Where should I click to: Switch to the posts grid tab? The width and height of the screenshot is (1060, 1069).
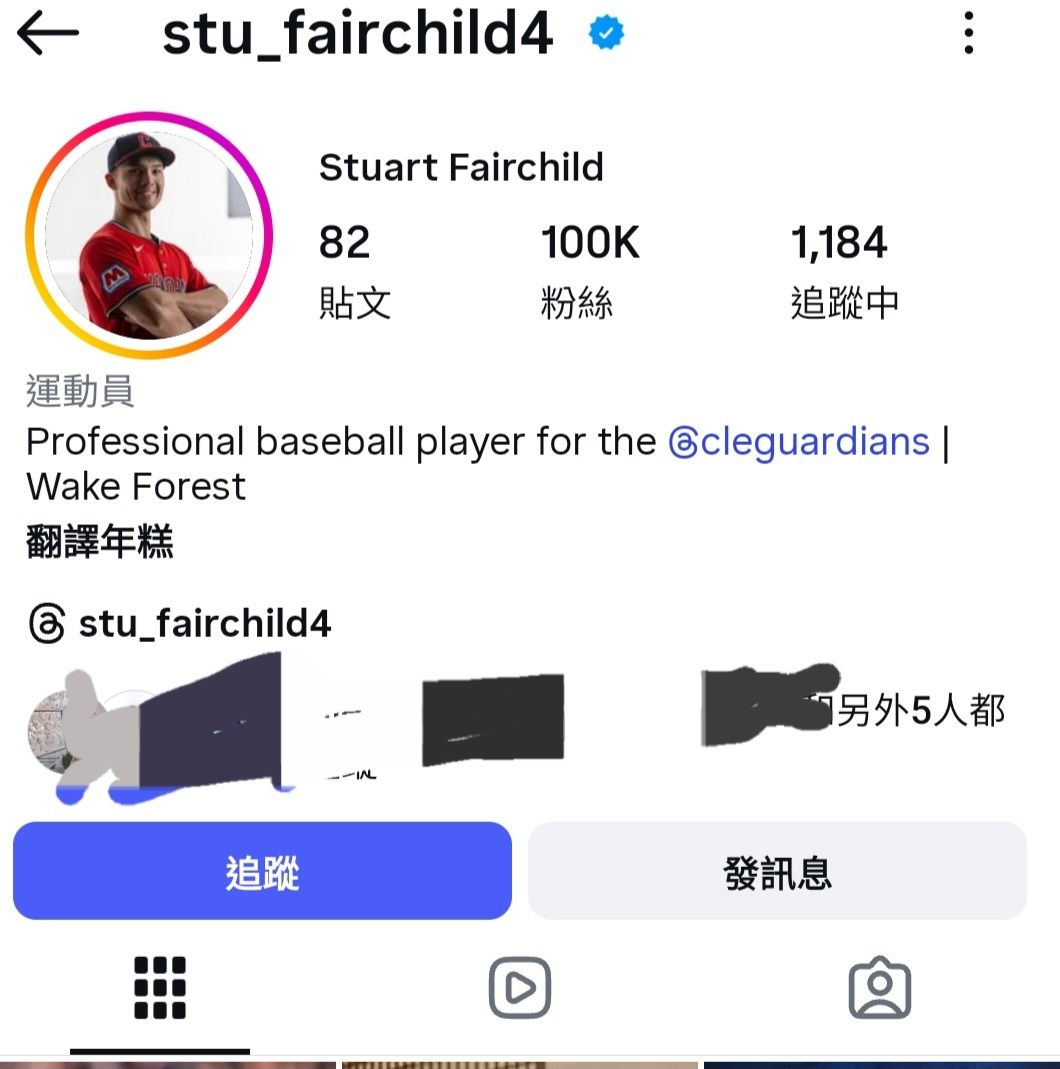point(160,987)
